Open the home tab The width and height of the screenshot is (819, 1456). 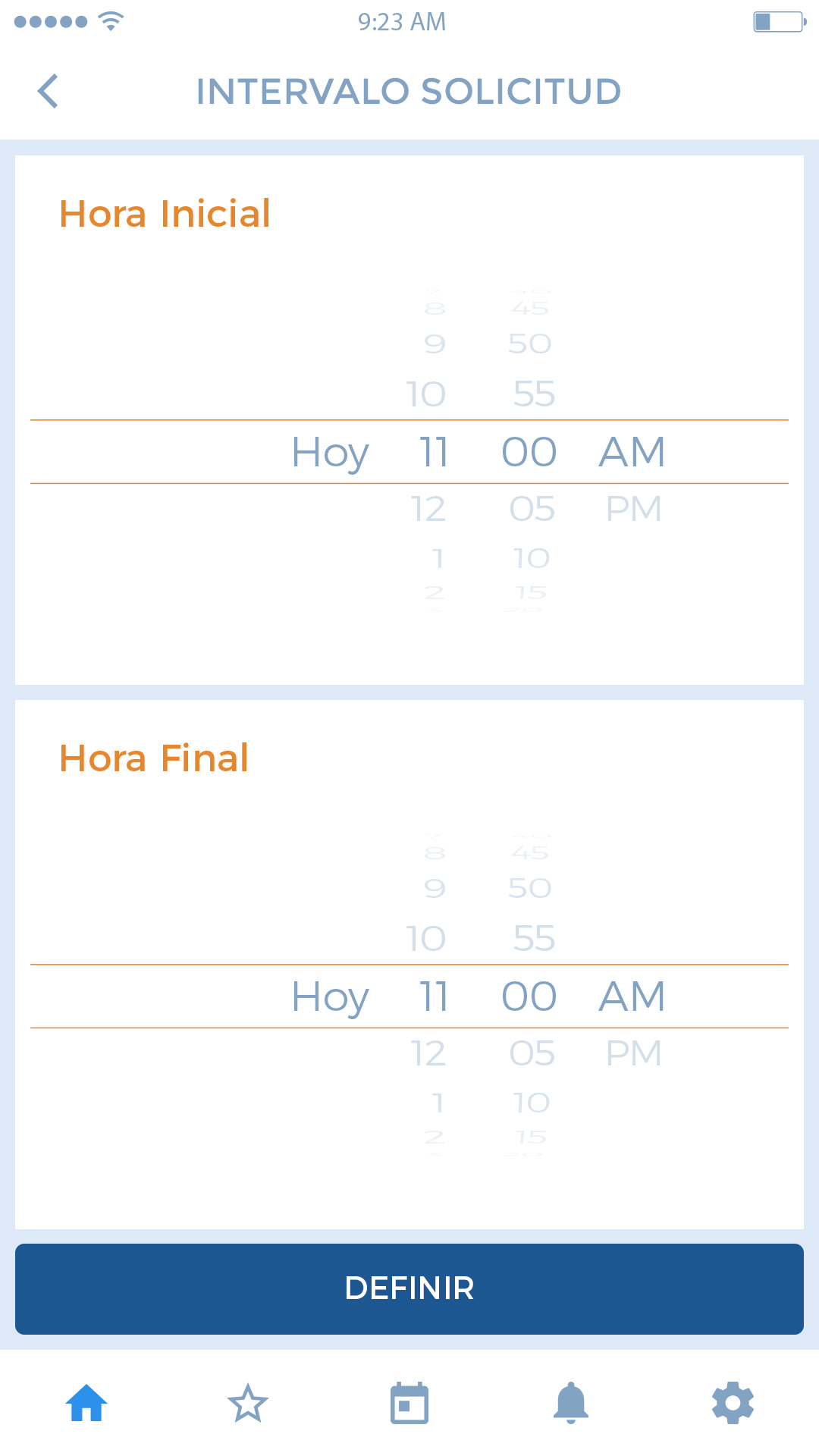click(x=86, y=1403)
